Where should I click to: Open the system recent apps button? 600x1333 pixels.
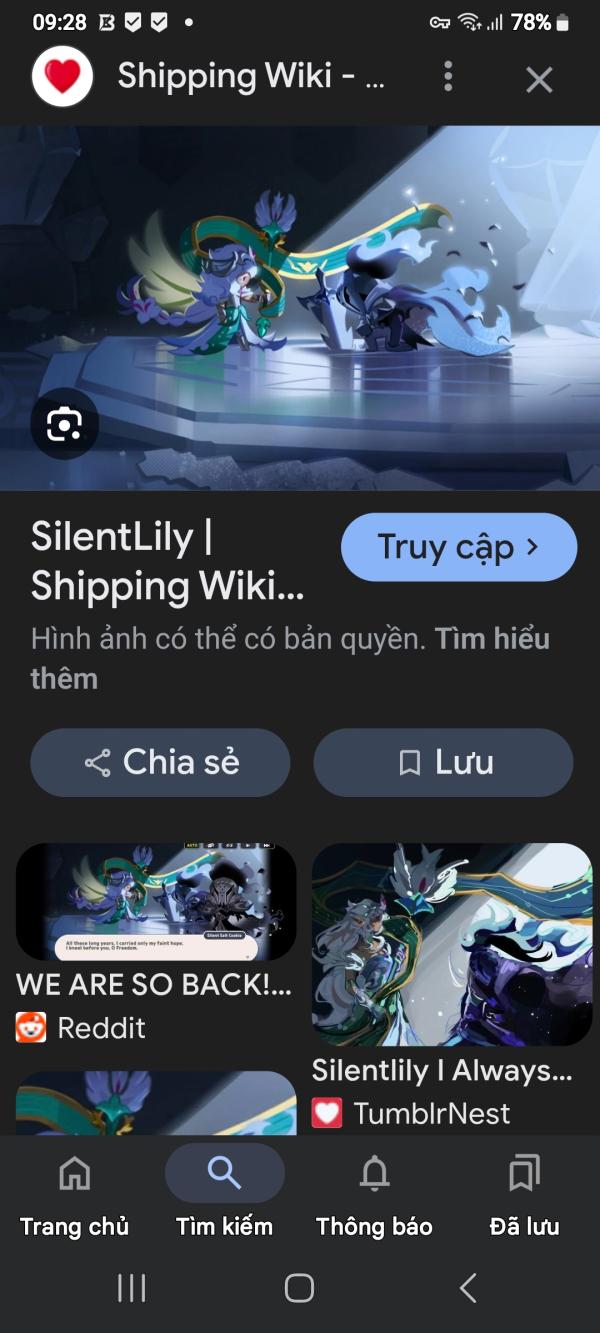(131, 1288)
